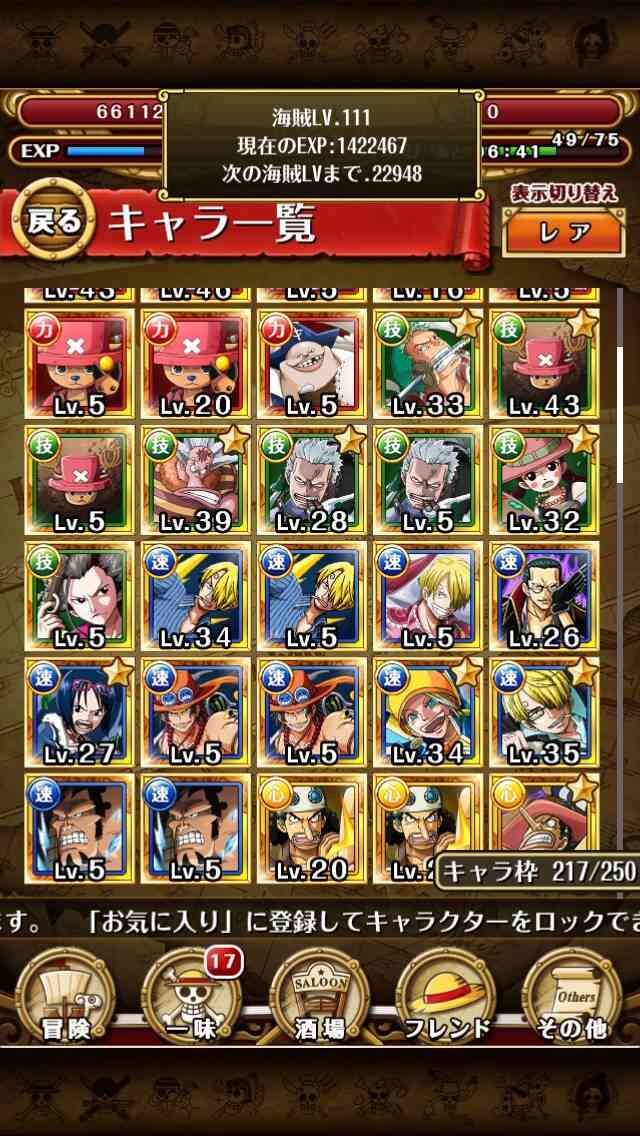This screenshot has width=640, height=1136.
Task: Select the Lv.20 red Chopper character
Action: click(196, 364)
